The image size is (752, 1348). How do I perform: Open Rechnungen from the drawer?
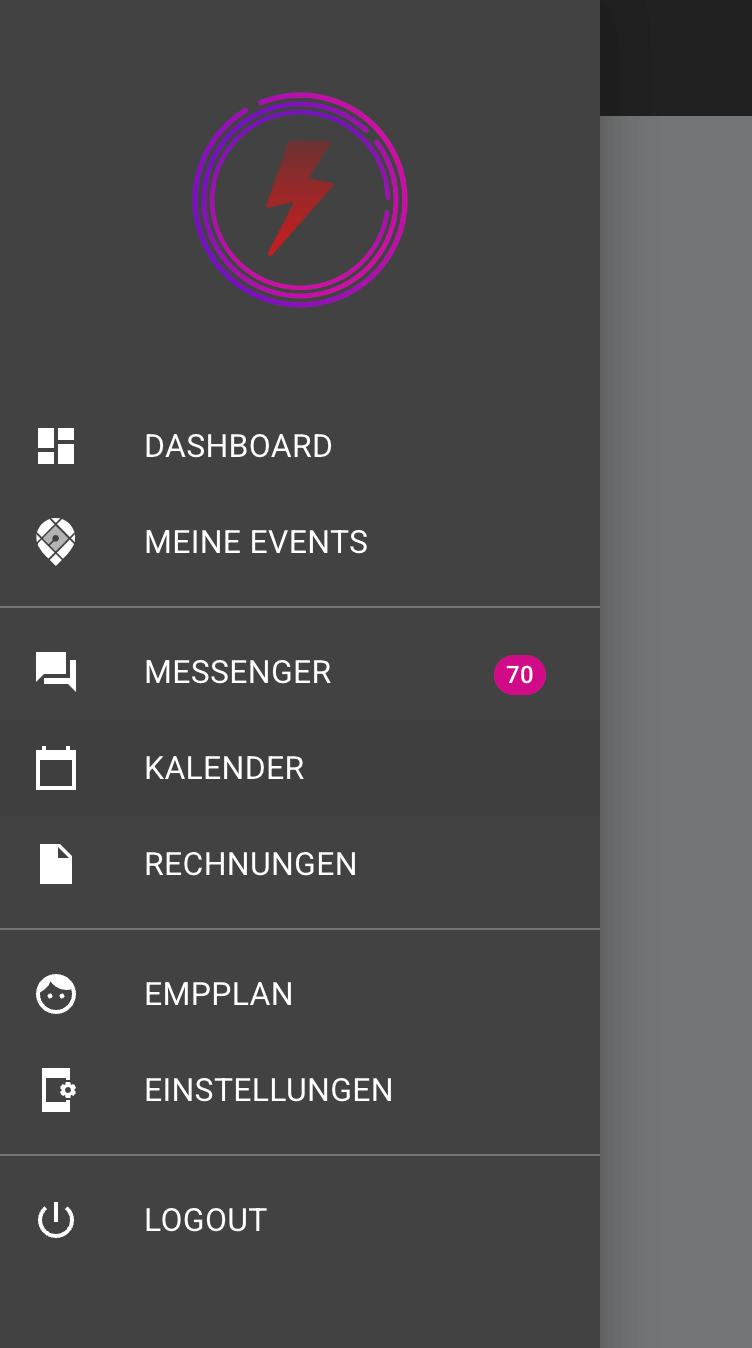coord(300,864)
